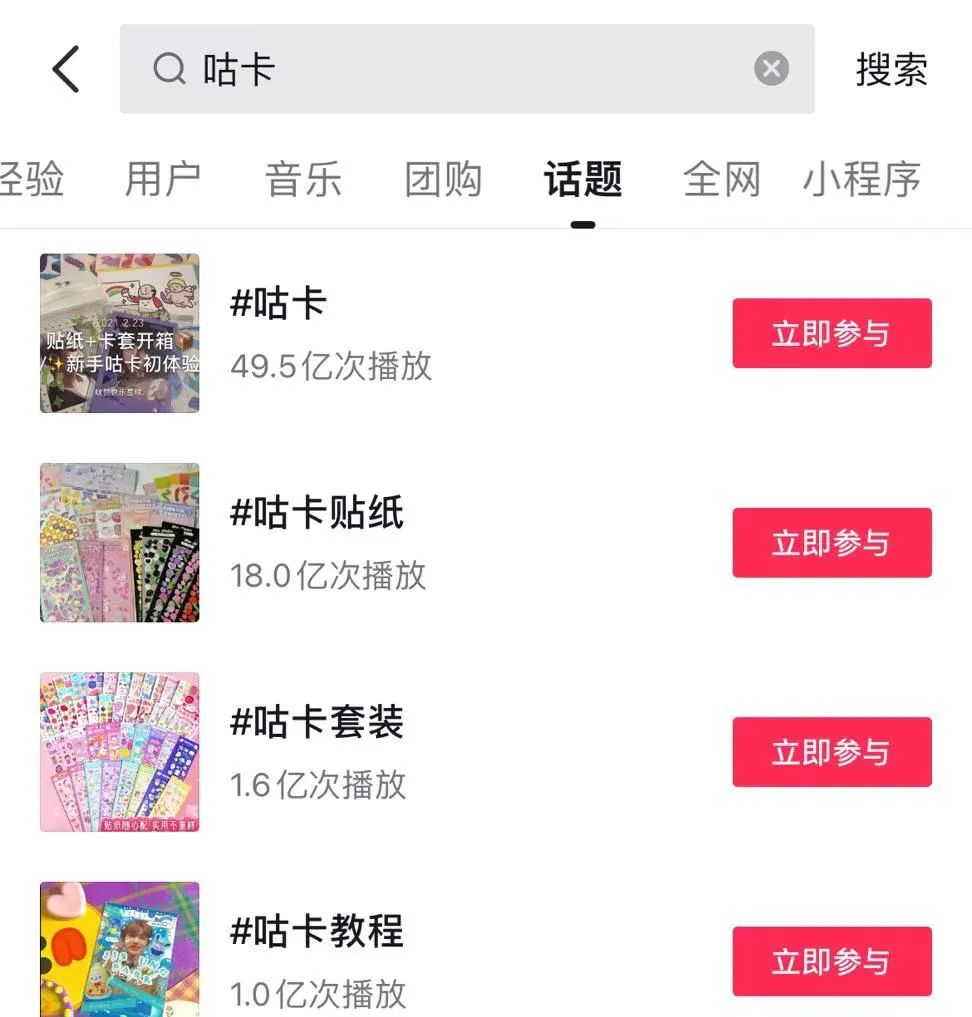Tap 立即参与 next to #咕卡套装
The height and width of the screenshot is (1017, 972).
tap(831, 752)
